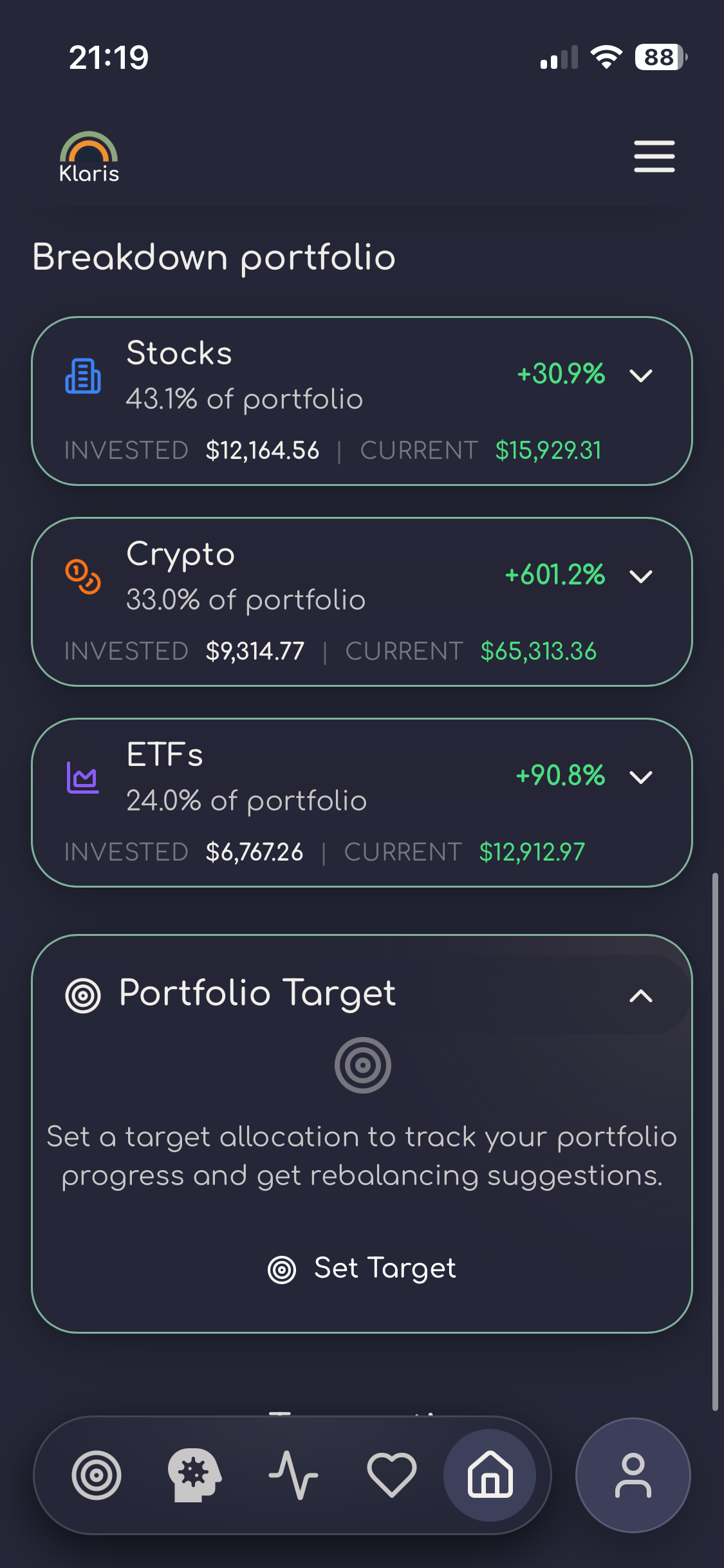
Task: Expand the ETFs breakdown card
Action: click(641, 777)
